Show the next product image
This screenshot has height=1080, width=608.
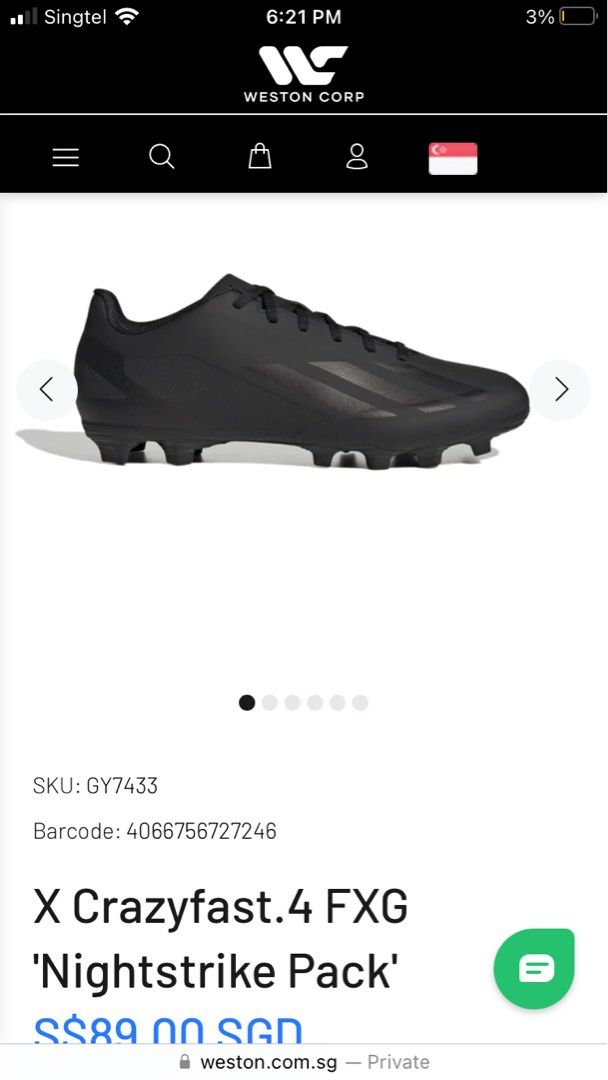pos(560,389)
